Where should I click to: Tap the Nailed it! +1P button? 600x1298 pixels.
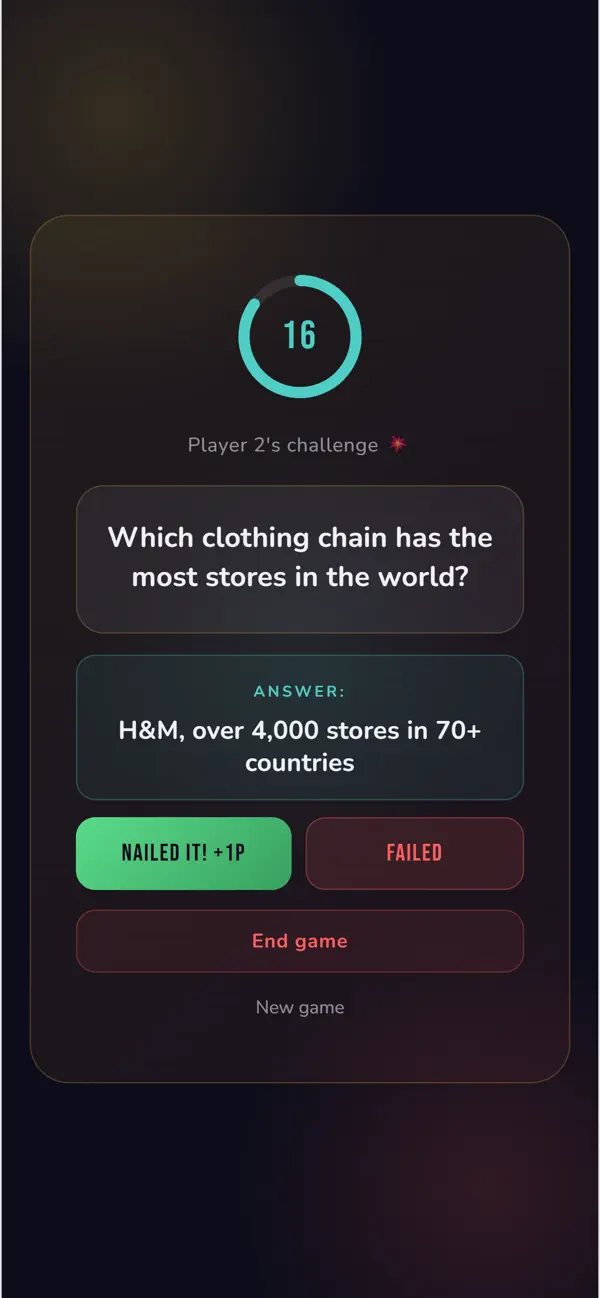(184, 853)
